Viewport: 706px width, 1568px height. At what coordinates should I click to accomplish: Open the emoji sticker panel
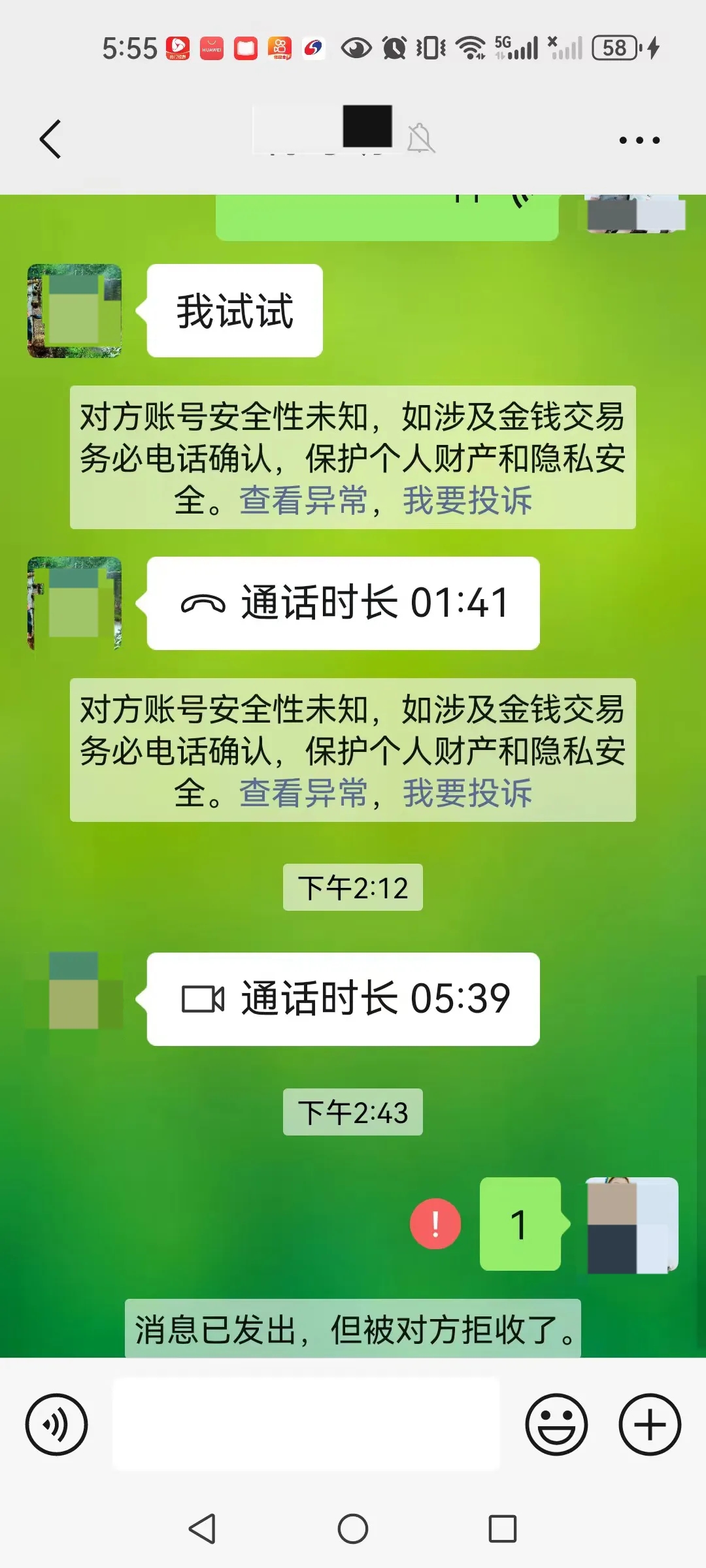pos(556,1424)
